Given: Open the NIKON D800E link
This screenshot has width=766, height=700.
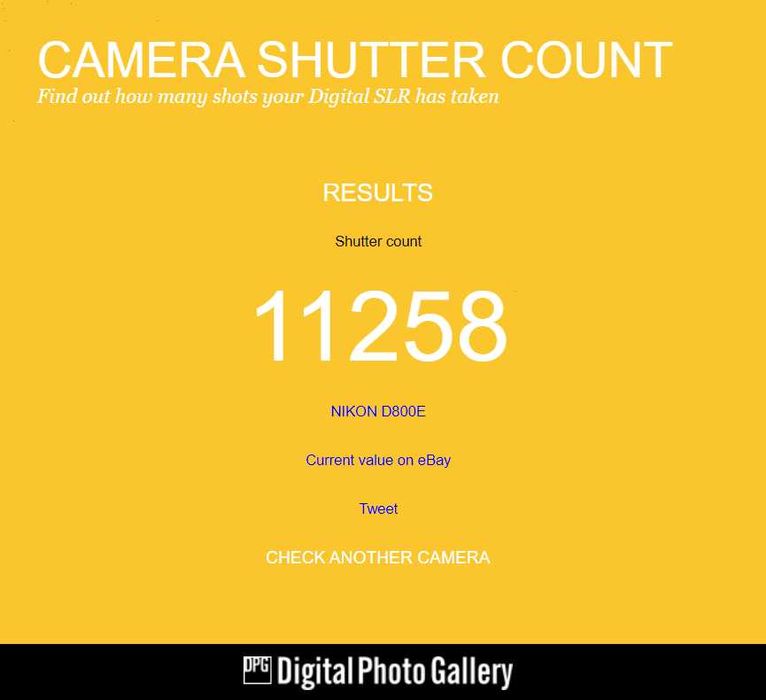Looking at the screenshot, I should [x=378, y=411].
